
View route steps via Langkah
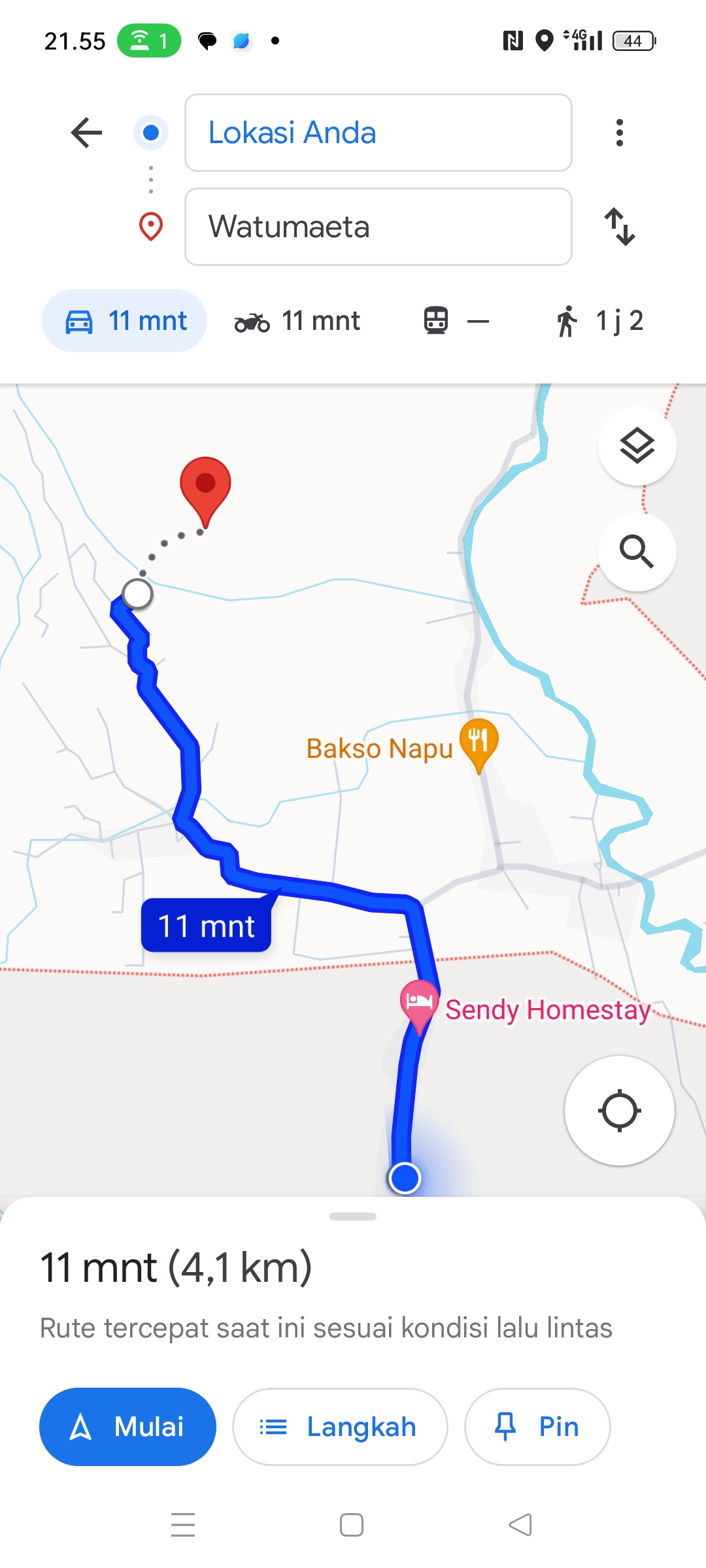[x=340, y=1427]
